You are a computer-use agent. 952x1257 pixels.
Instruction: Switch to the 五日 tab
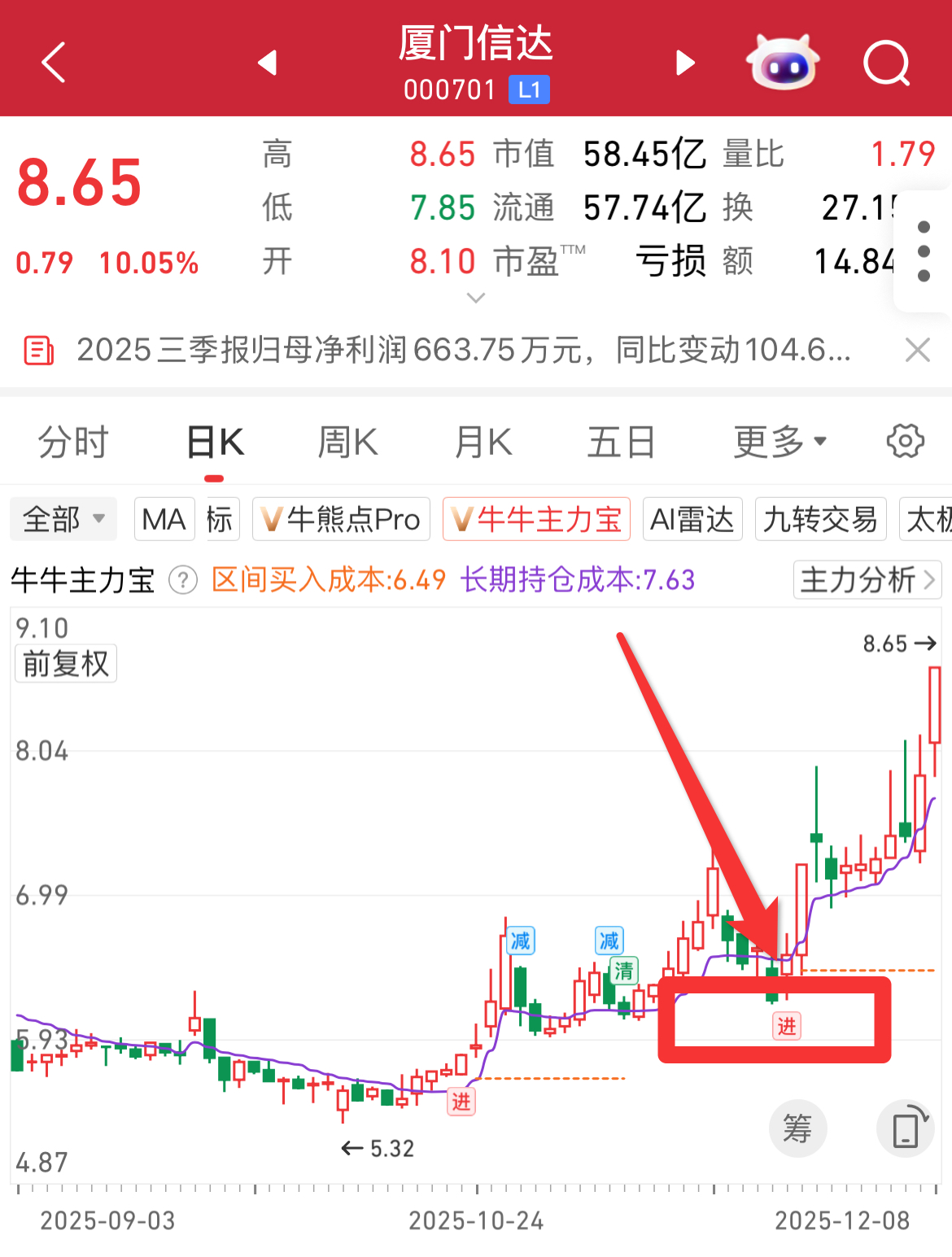pyautogui.click(x=621, y=443)
